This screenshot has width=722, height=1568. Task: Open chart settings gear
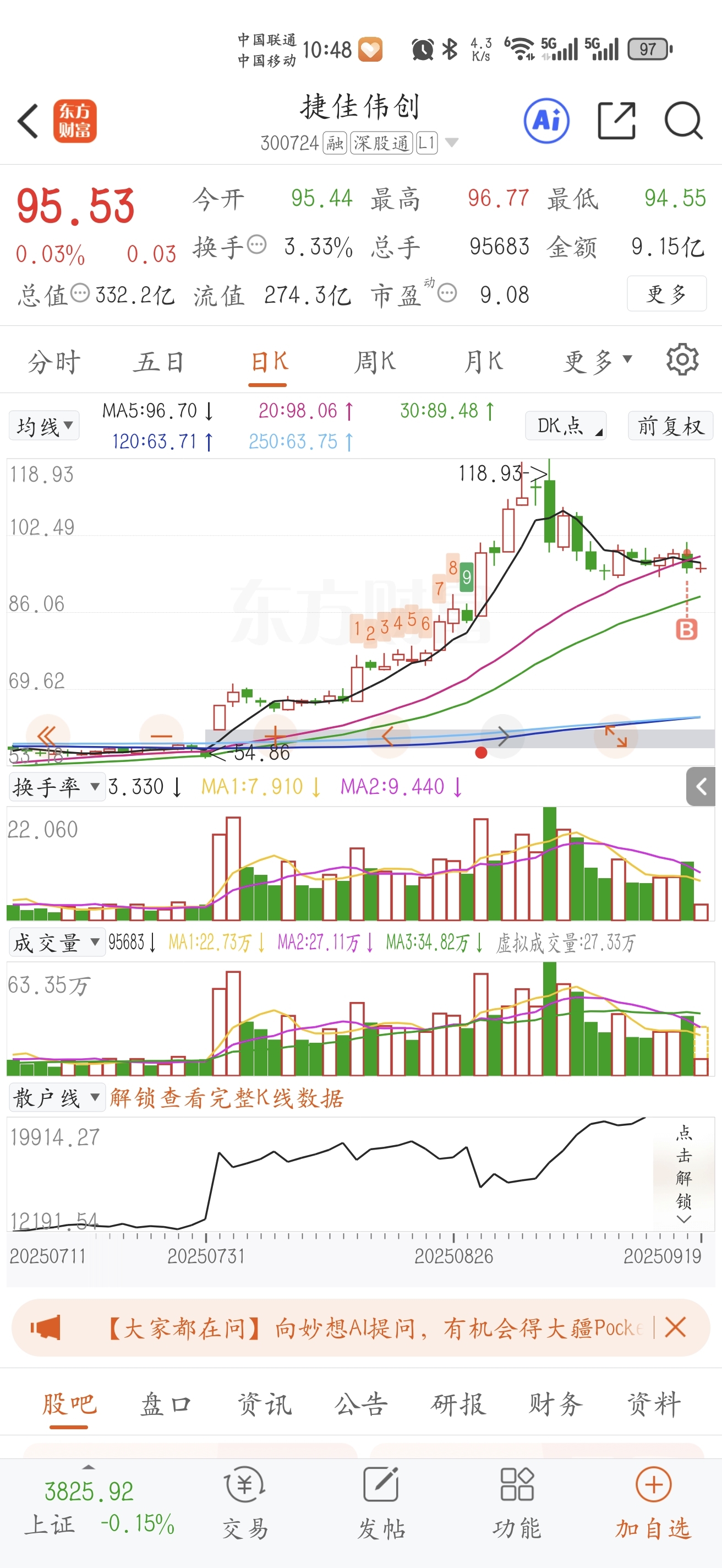coord(682,361)
